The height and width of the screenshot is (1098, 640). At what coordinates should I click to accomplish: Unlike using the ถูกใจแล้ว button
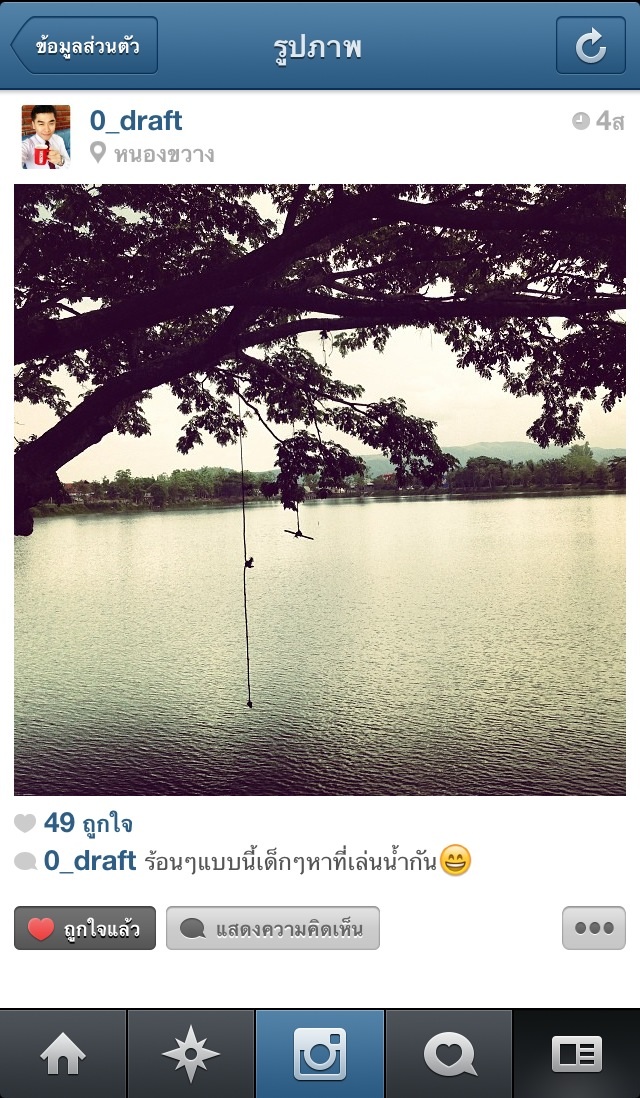(x=85, y=928)
